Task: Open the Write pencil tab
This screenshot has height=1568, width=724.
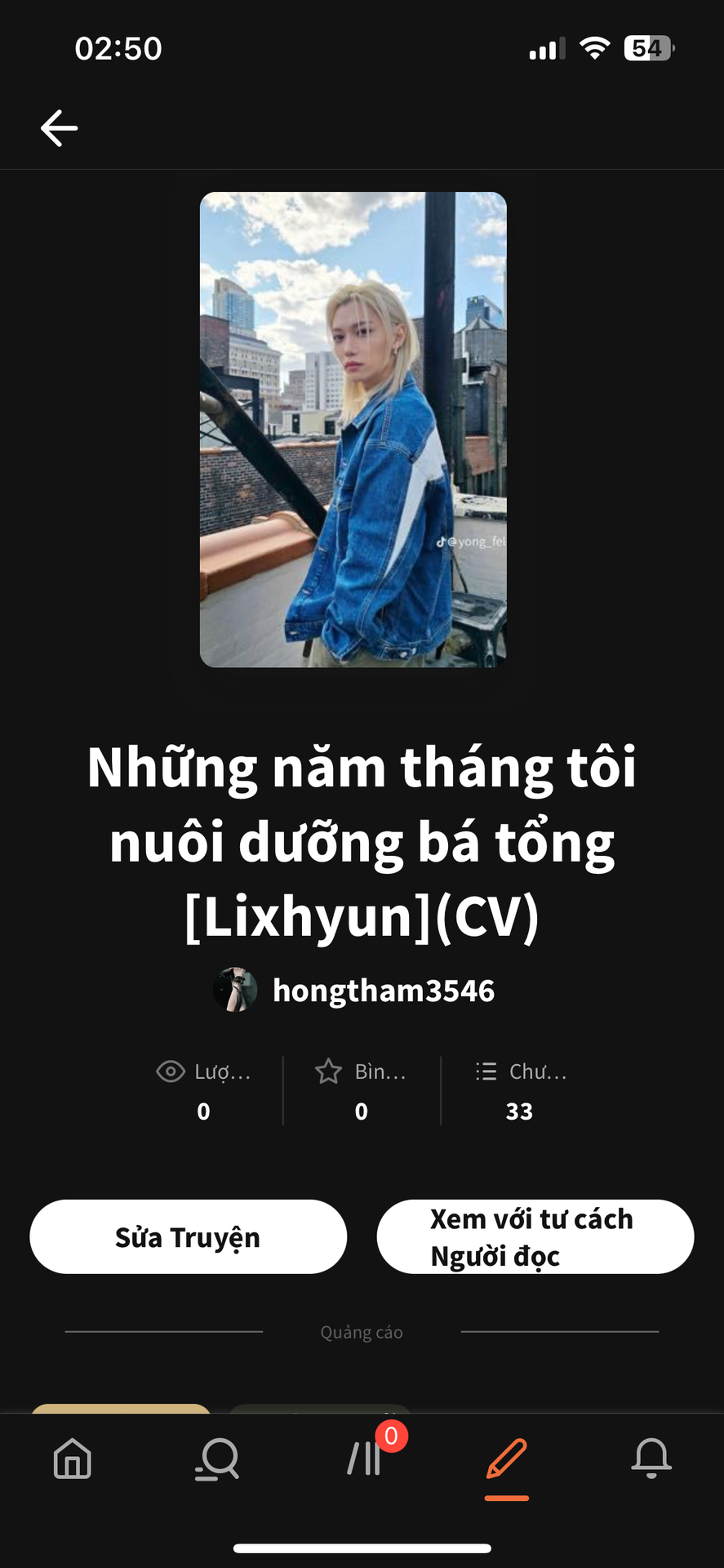Action: click(507, 1459)
